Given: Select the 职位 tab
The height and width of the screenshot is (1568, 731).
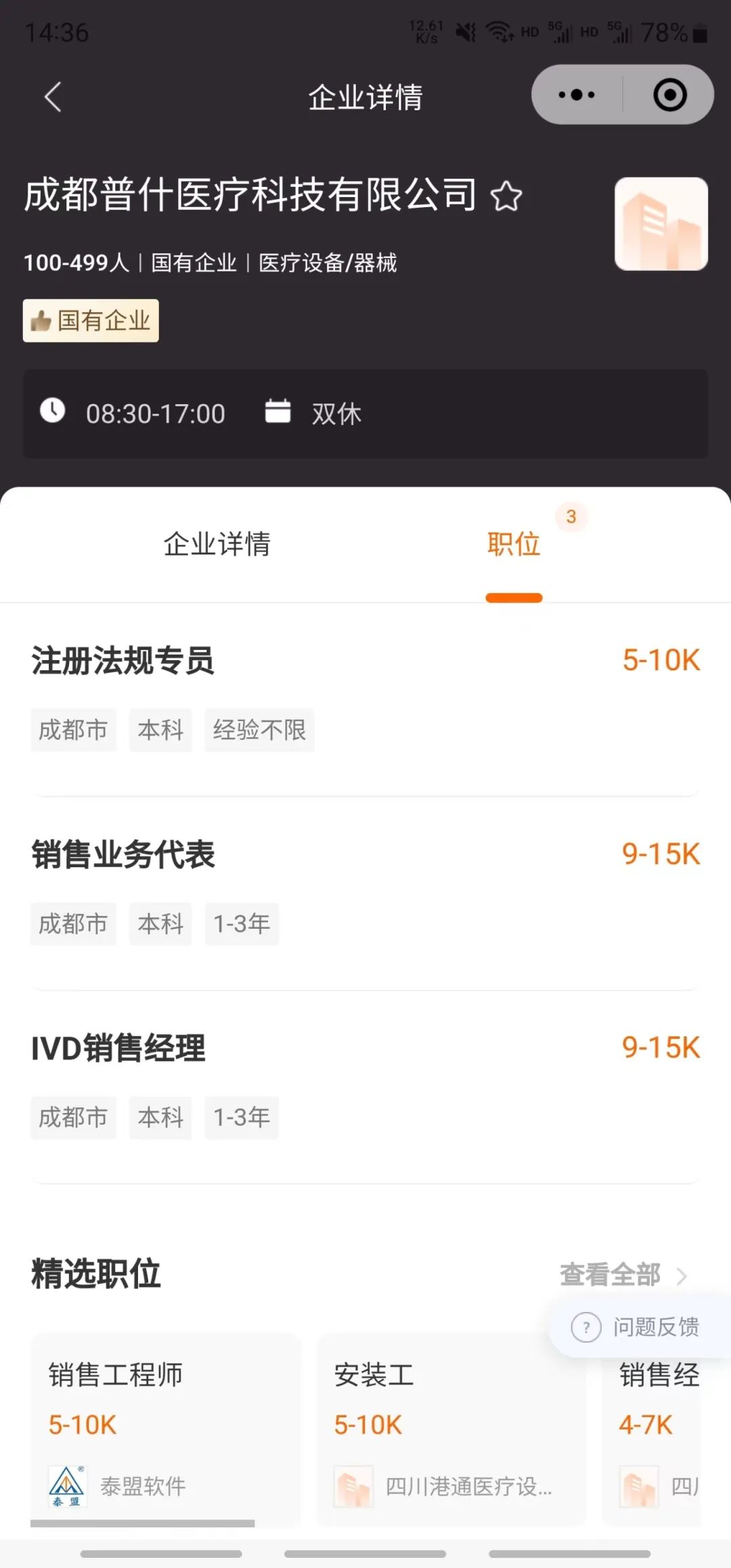Looking at the screenshot, I should [x=514, y=544].
